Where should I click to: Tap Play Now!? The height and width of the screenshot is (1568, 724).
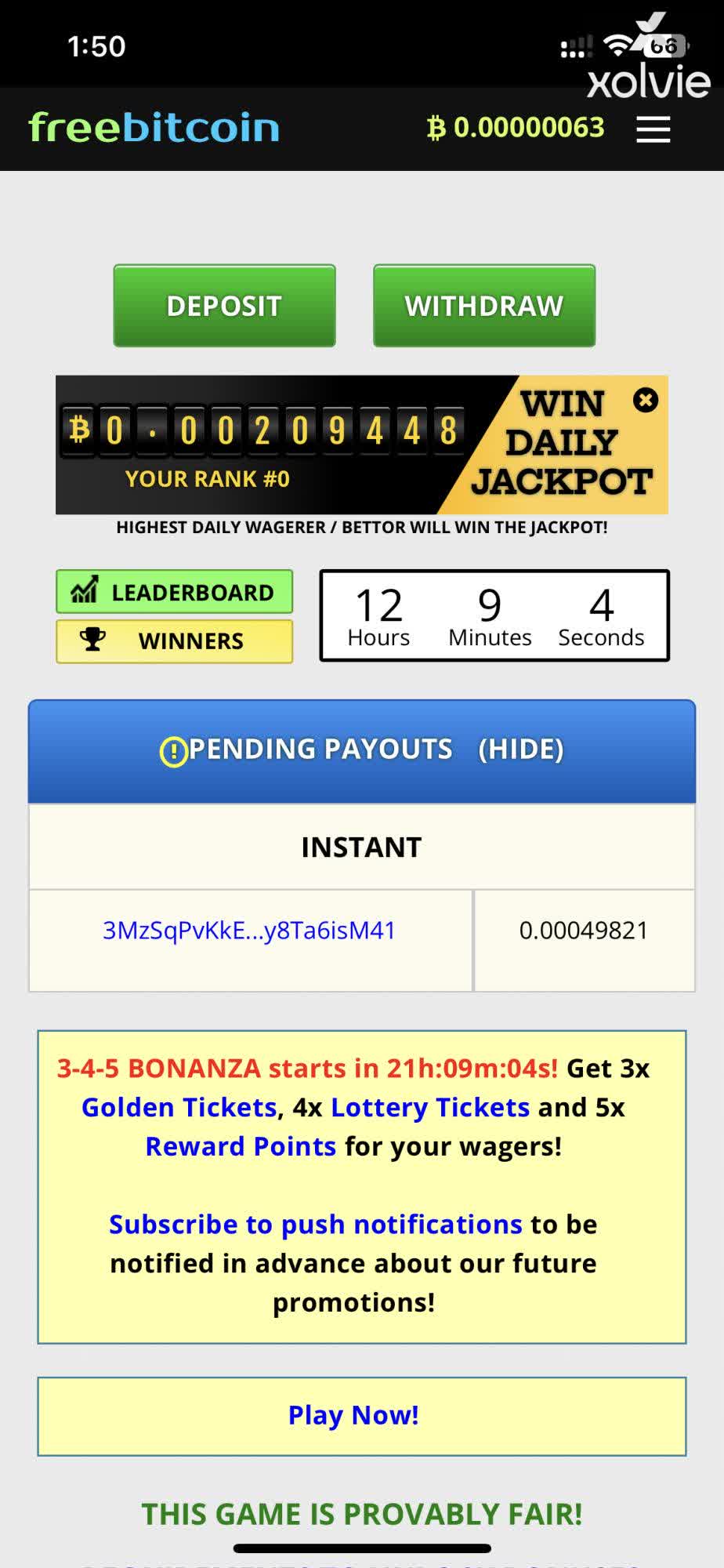353,1415
